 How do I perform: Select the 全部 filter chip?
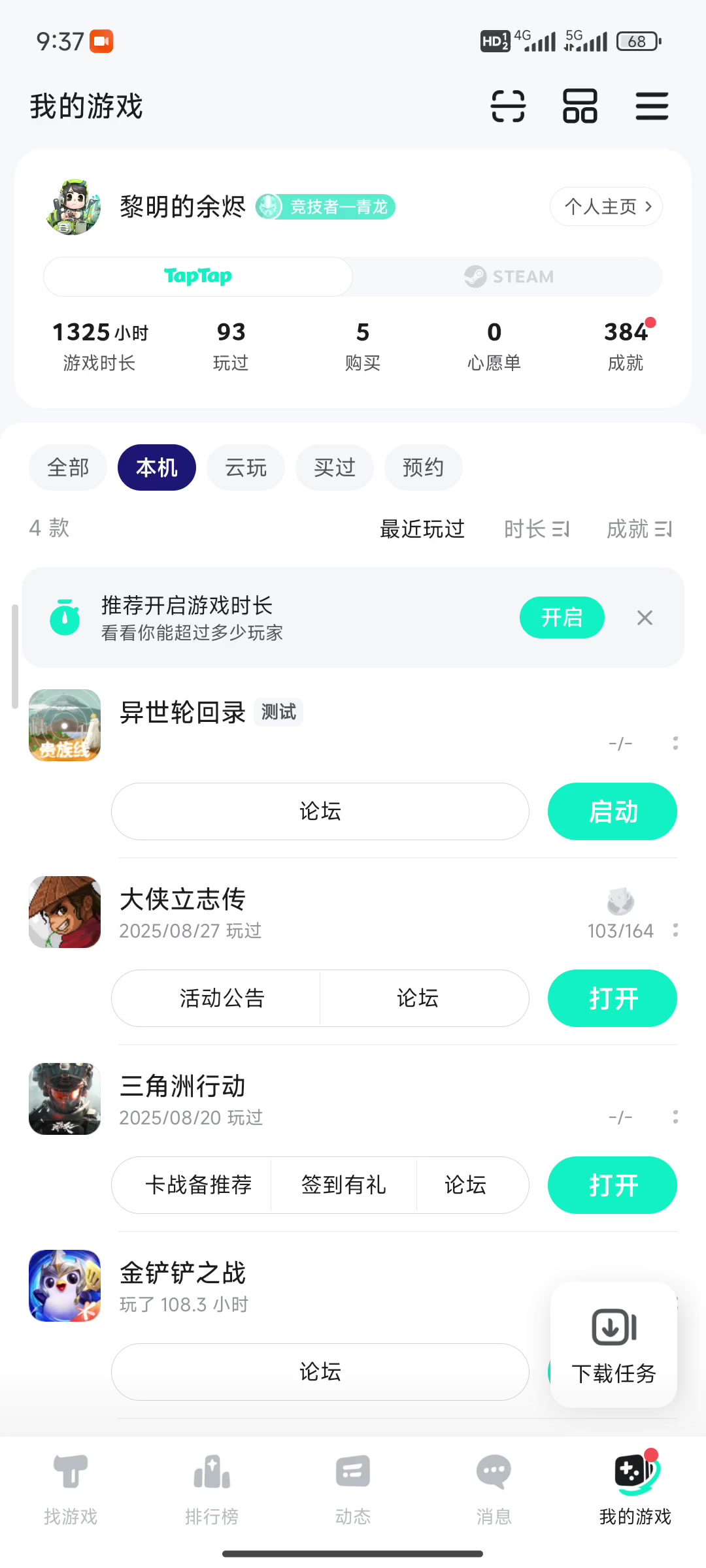[x=68, y=468]
